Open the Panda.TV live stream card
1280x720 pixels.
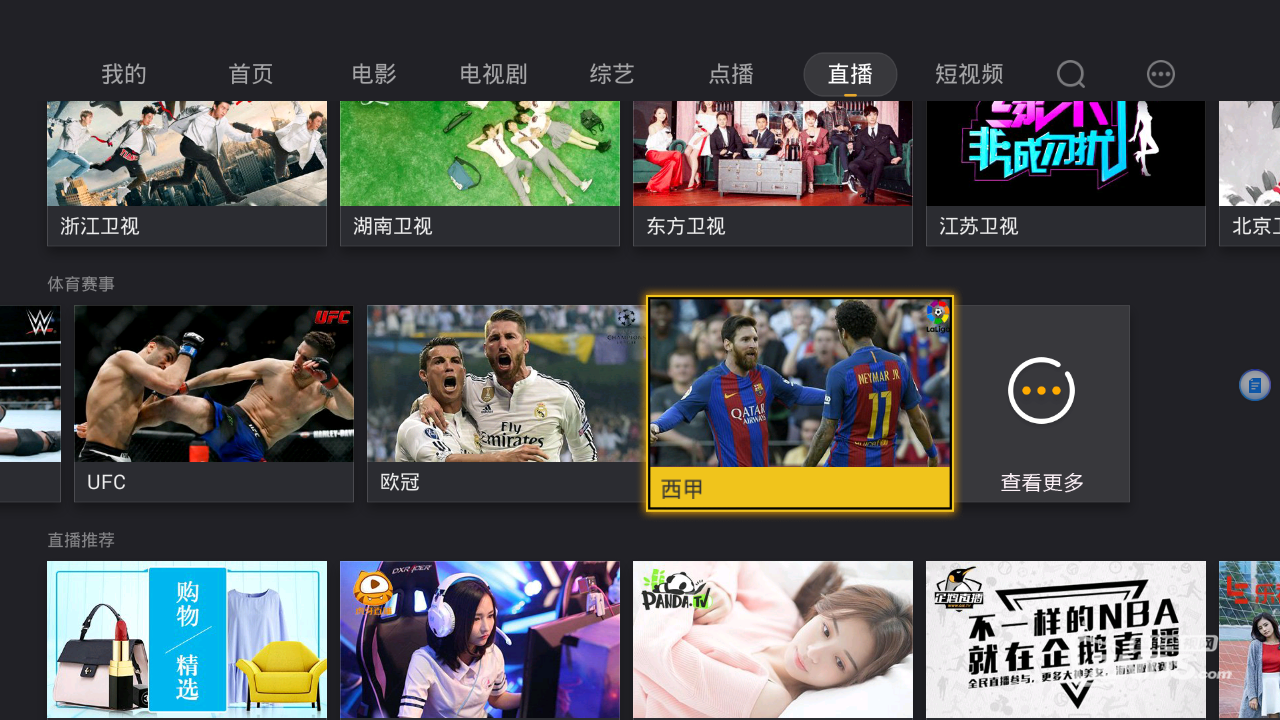(x=773, y=639)
